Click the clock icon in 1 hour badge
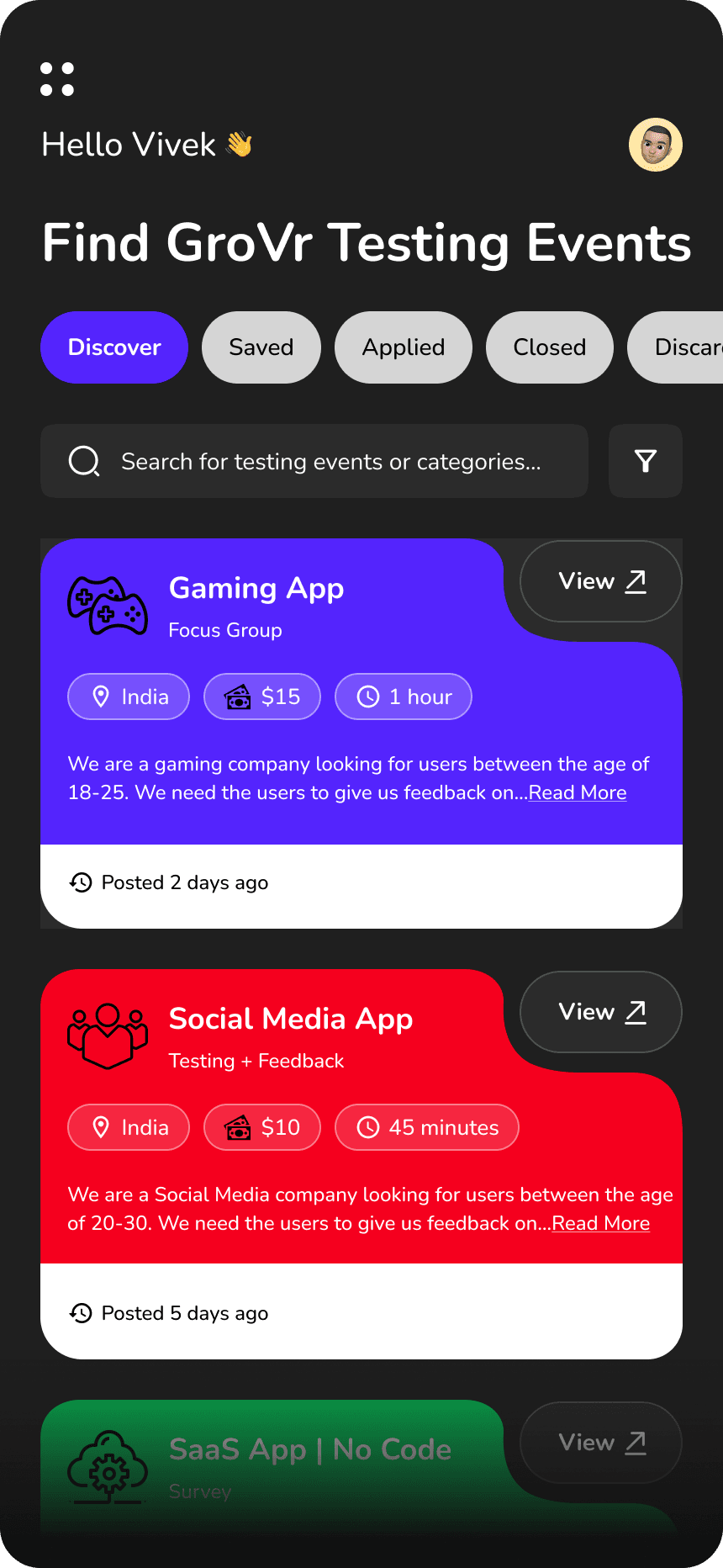 coord(367,697)
